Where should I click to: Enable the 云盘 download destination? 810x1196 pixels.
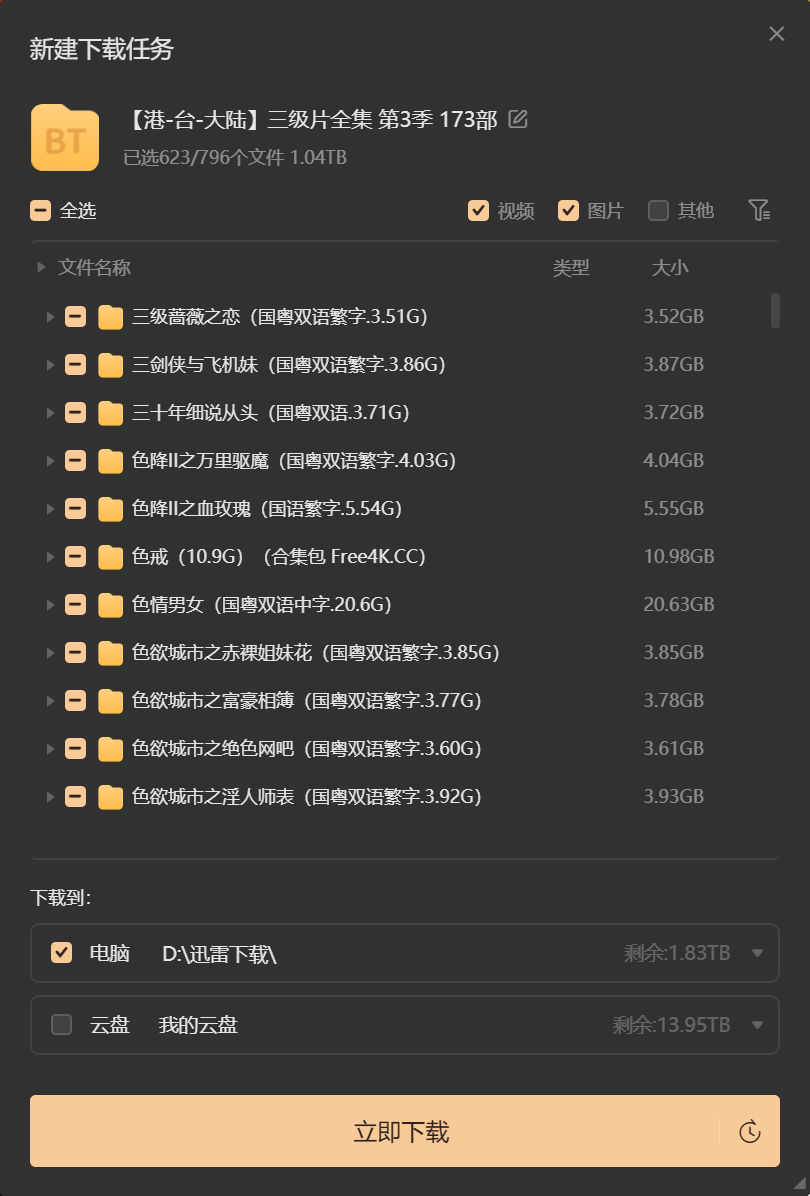(x=62, y=1025)
